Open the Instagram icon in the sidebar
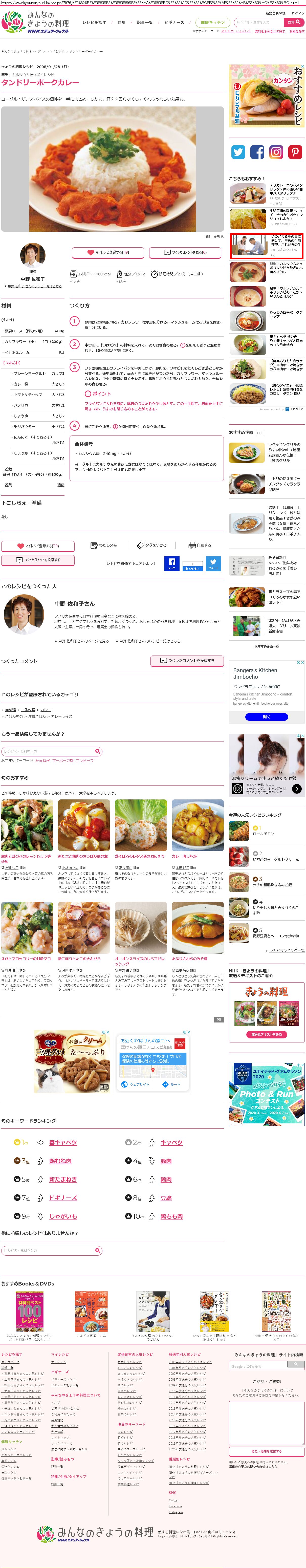The width and height of the screenshot is (306, 1568). pos(276,152)
